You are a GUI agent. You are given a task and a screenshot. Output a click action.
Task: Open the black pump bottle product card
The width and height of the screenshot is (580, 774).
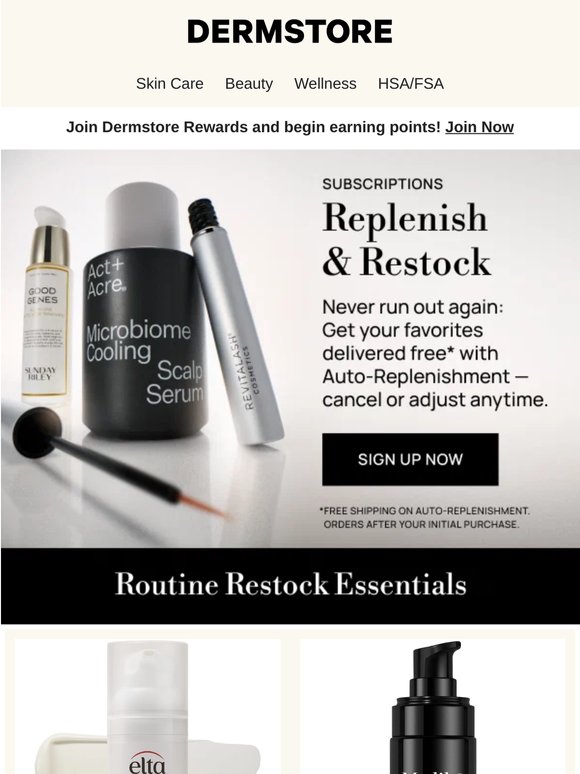tap(432, 706)
